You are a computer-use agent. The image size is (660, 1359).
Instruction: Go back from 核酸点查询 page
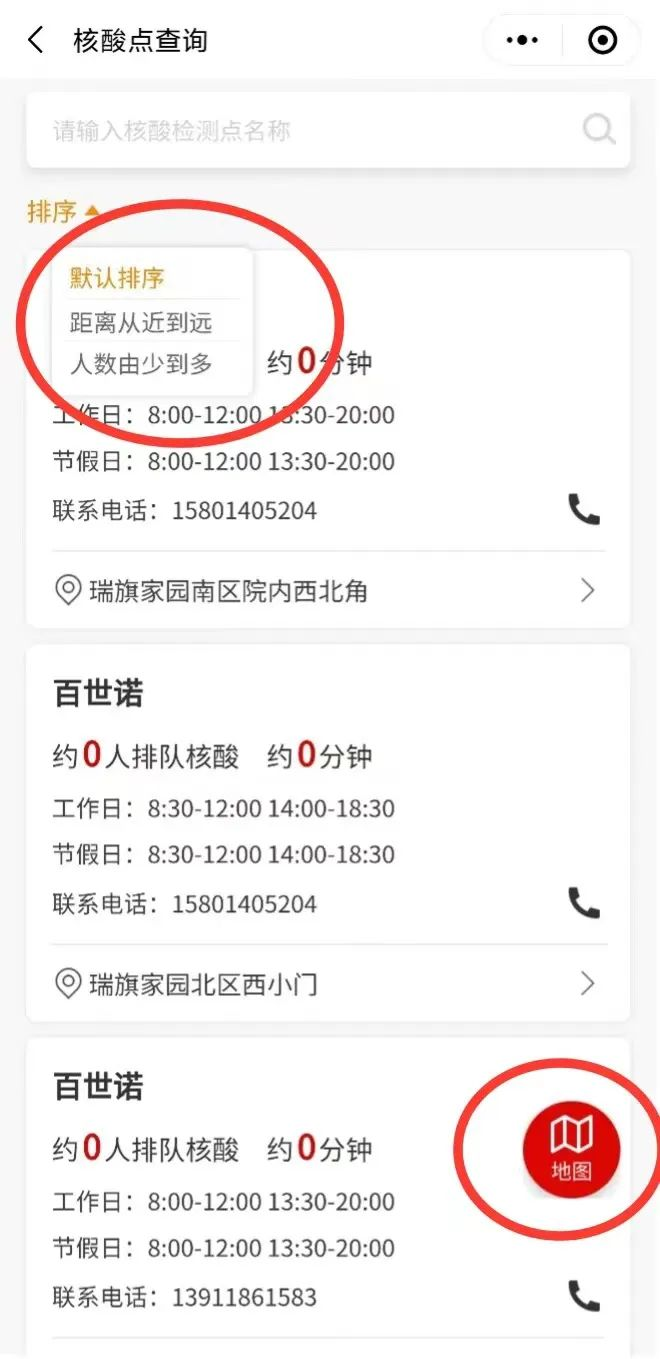pyautogui.click(x=36, y=40)
